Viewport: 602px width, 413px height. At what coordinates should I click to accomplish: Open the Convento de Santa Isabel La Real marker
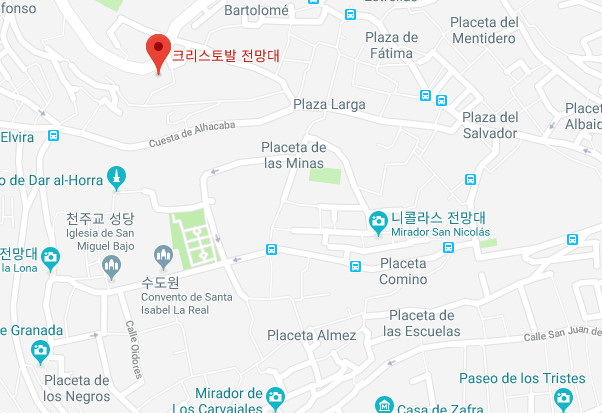pyautogui.click(x=164, y=256)
